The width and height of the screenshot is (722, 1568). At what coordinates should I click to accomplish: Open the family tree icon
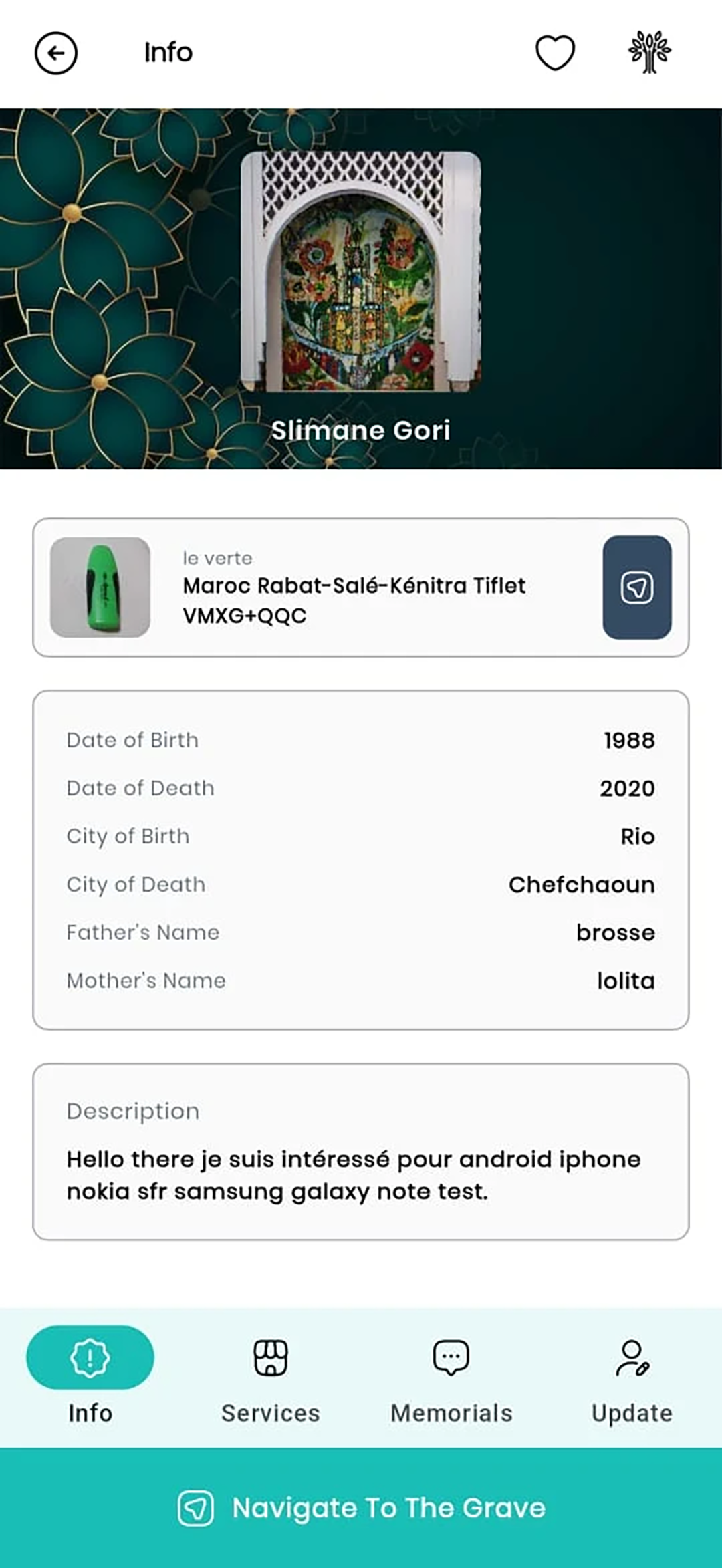[x=649, y=52]
